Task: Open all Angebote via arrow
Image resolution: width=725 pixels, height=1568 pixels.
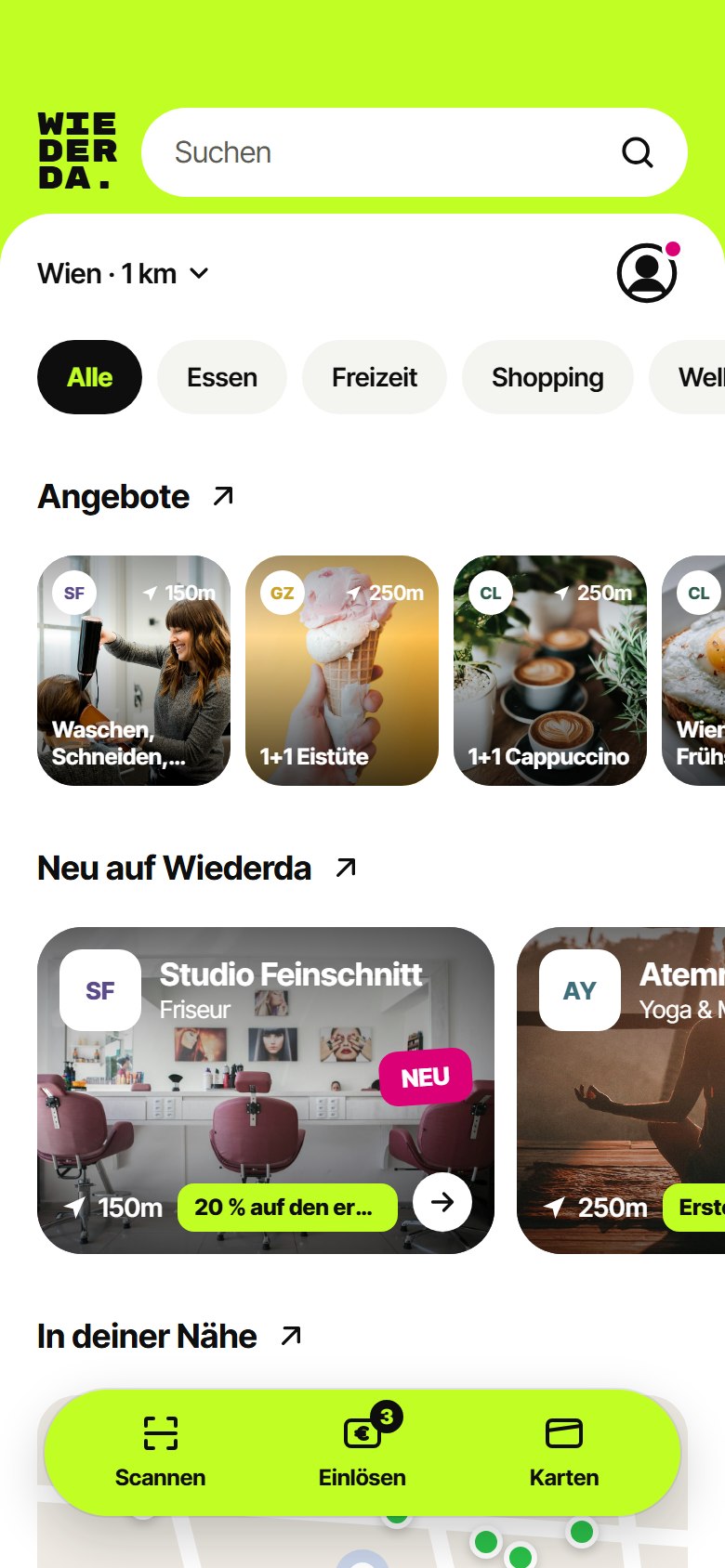Action: coord(223,496)
